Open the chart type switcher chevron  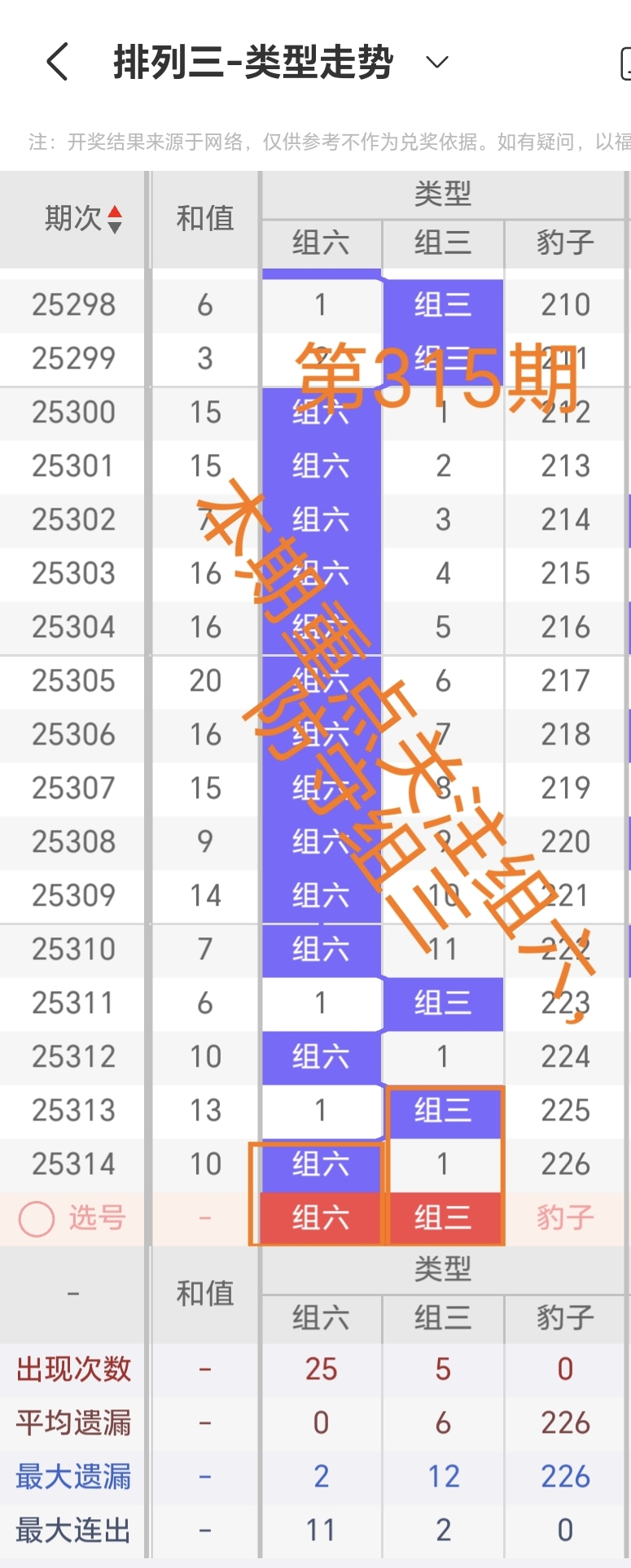436,62
